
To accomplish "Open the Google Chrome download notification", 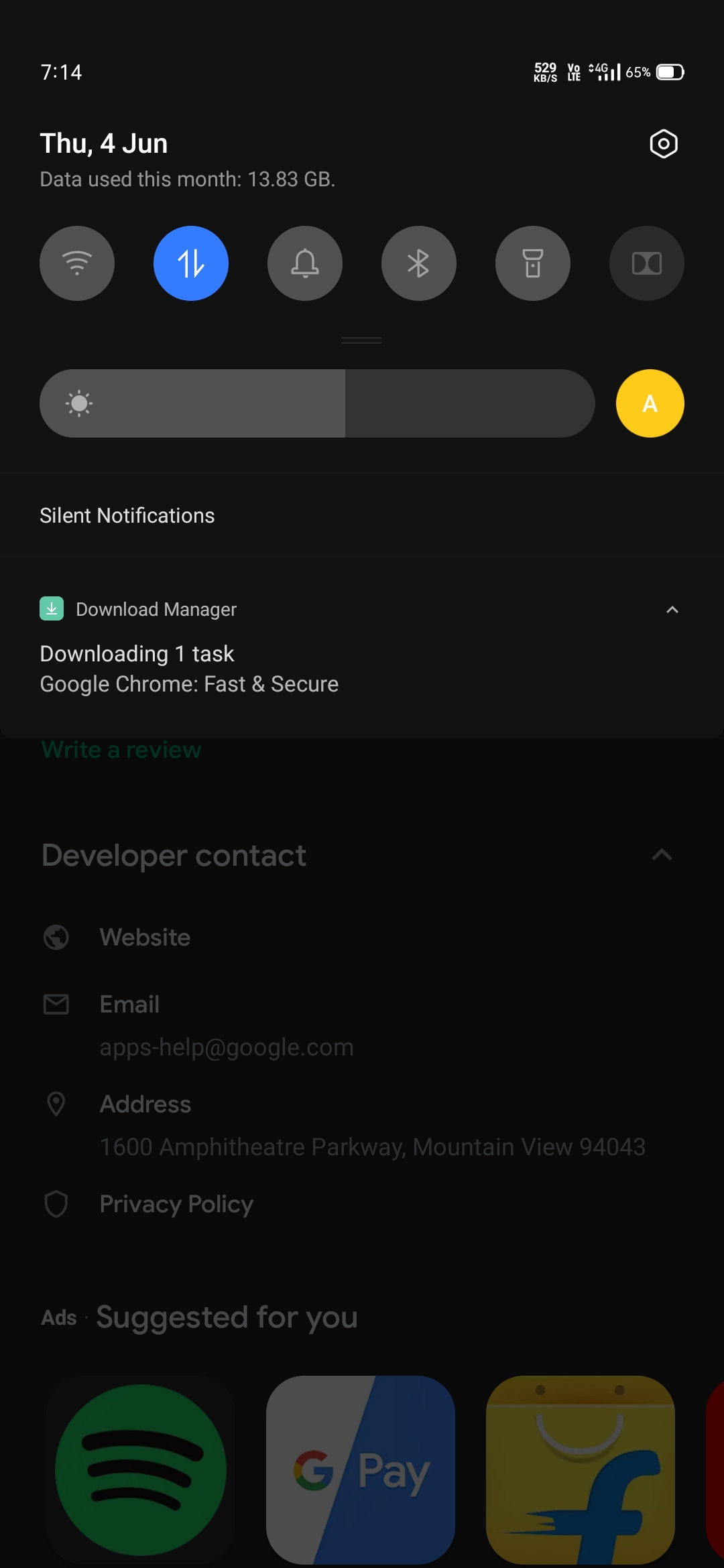I will tap(362, 669).
